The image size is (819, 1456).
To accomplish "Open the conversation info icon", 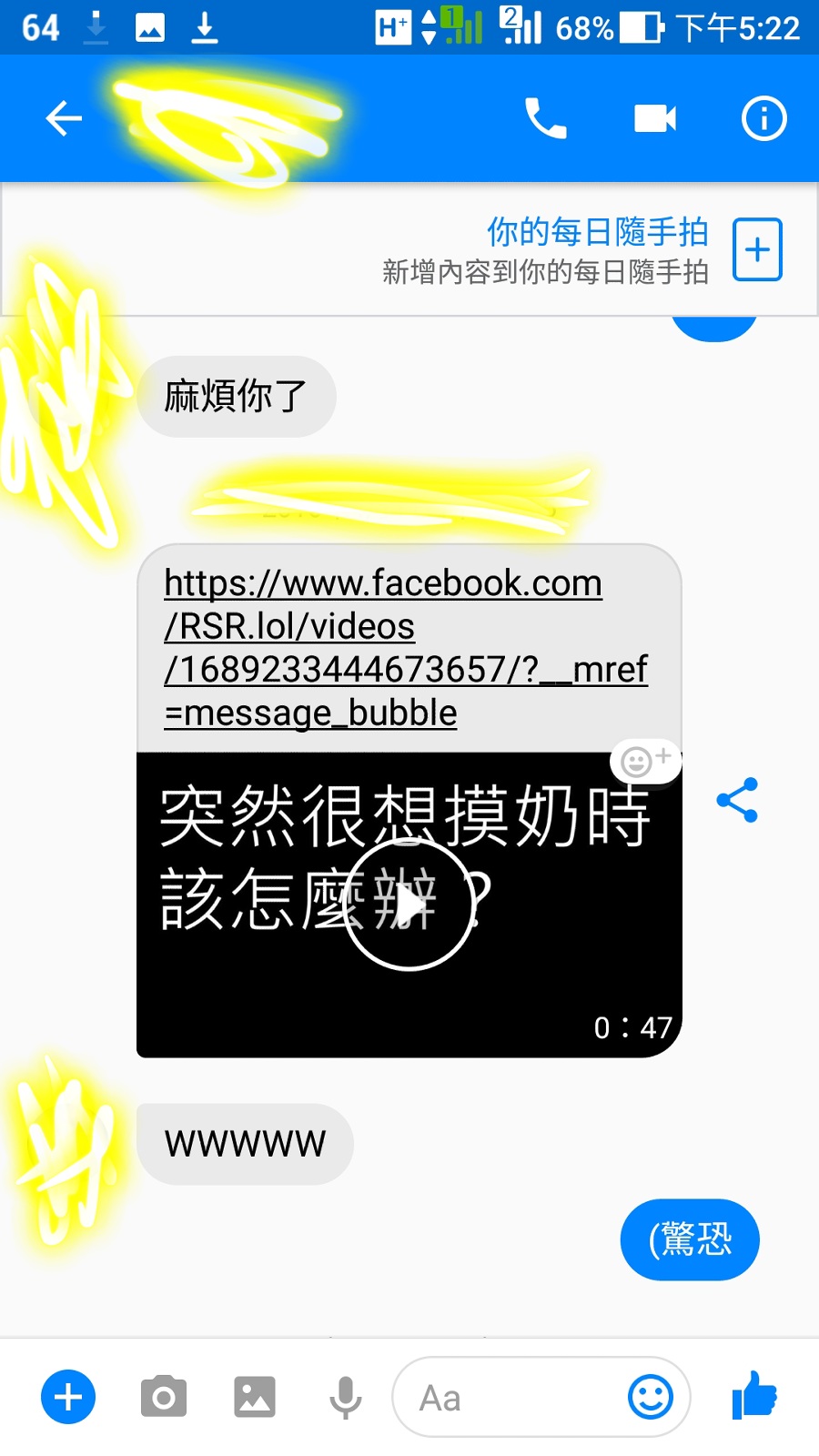I will point(763,118).
